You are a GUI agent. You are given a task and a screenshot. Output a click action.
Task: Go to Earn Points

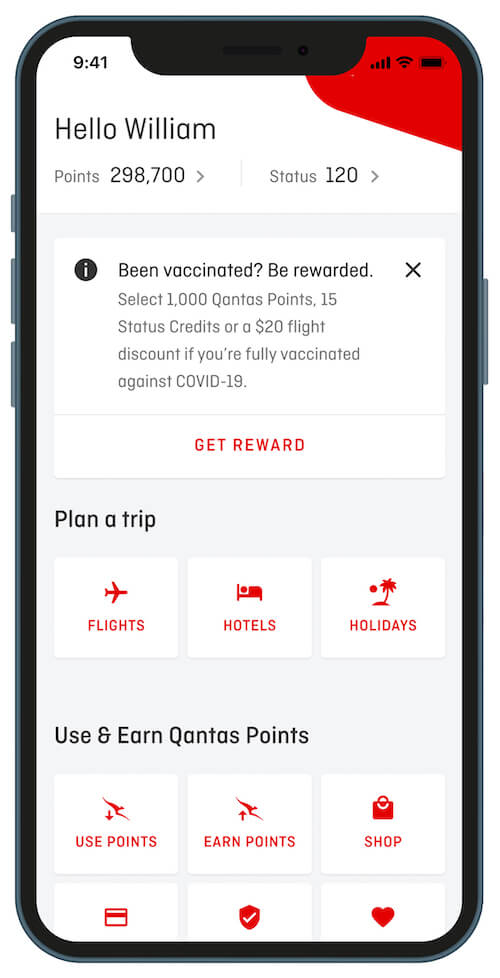pyautogui.click(x=249, y=824)
